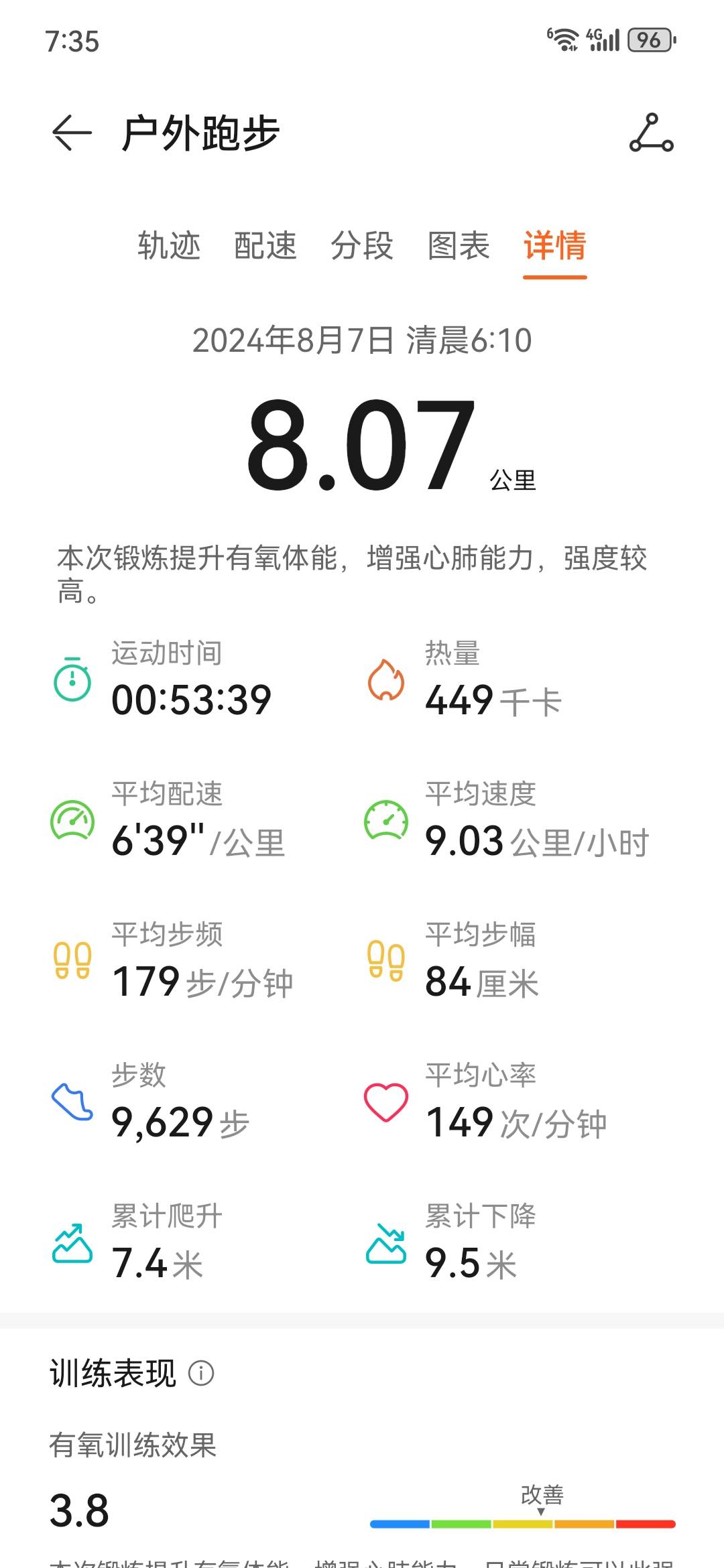Select the 分段 tab

[363, 248]
